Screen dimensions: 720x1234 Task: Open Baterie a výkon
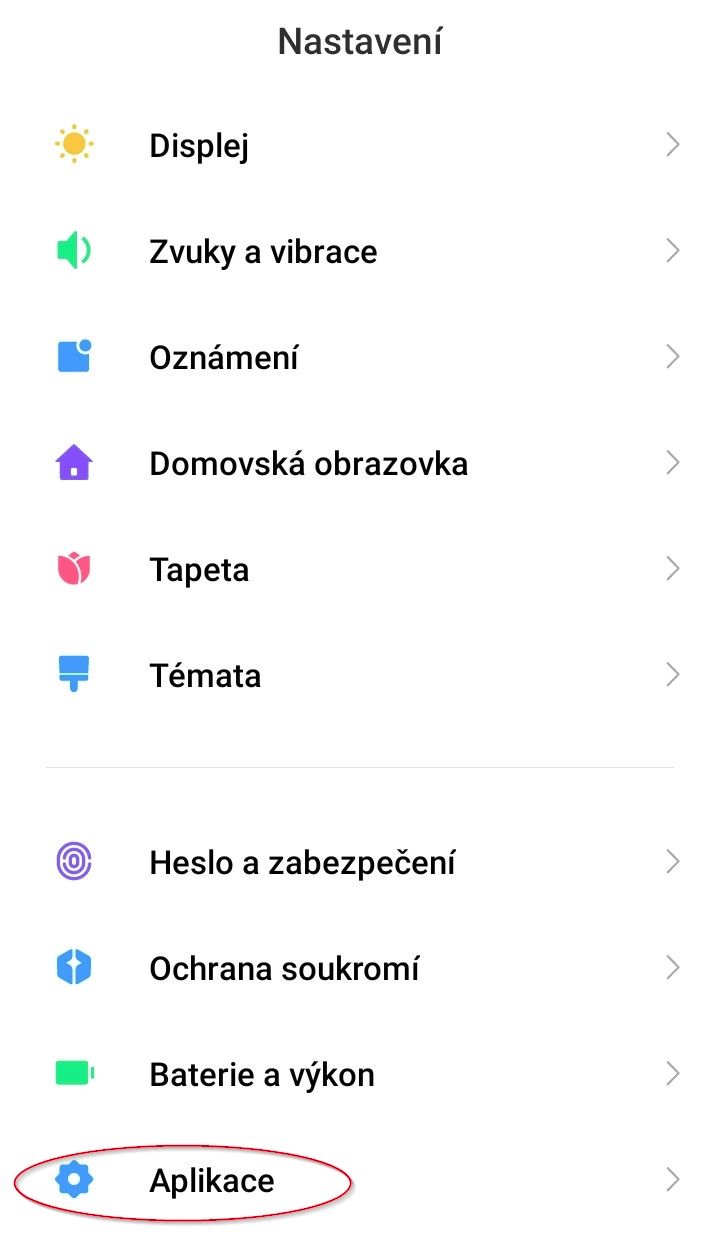[x=262, y=1075]
